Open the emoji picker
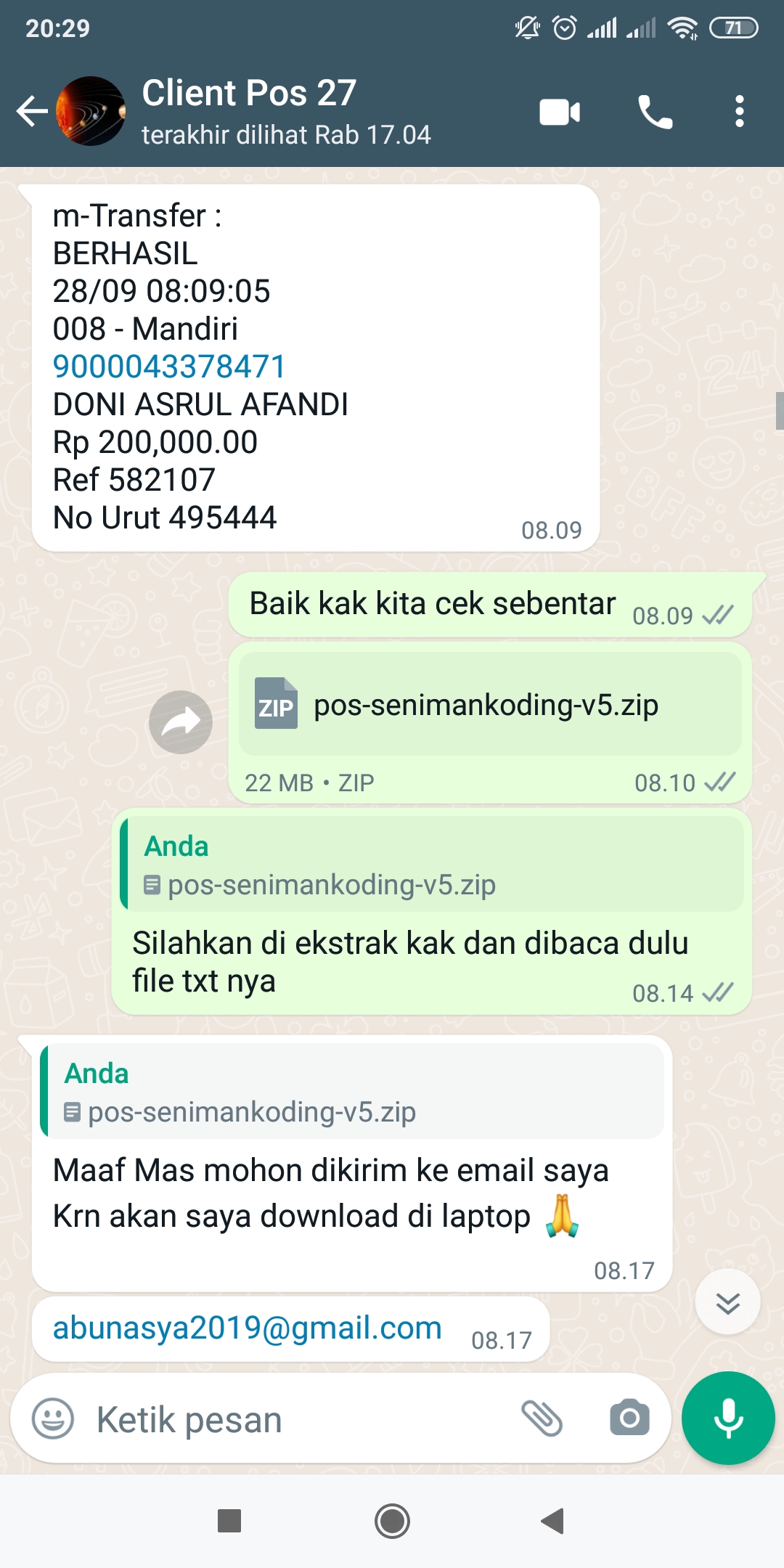Screen dimensions: 784x1568 pyautogui.click(x=53, y=1418)
